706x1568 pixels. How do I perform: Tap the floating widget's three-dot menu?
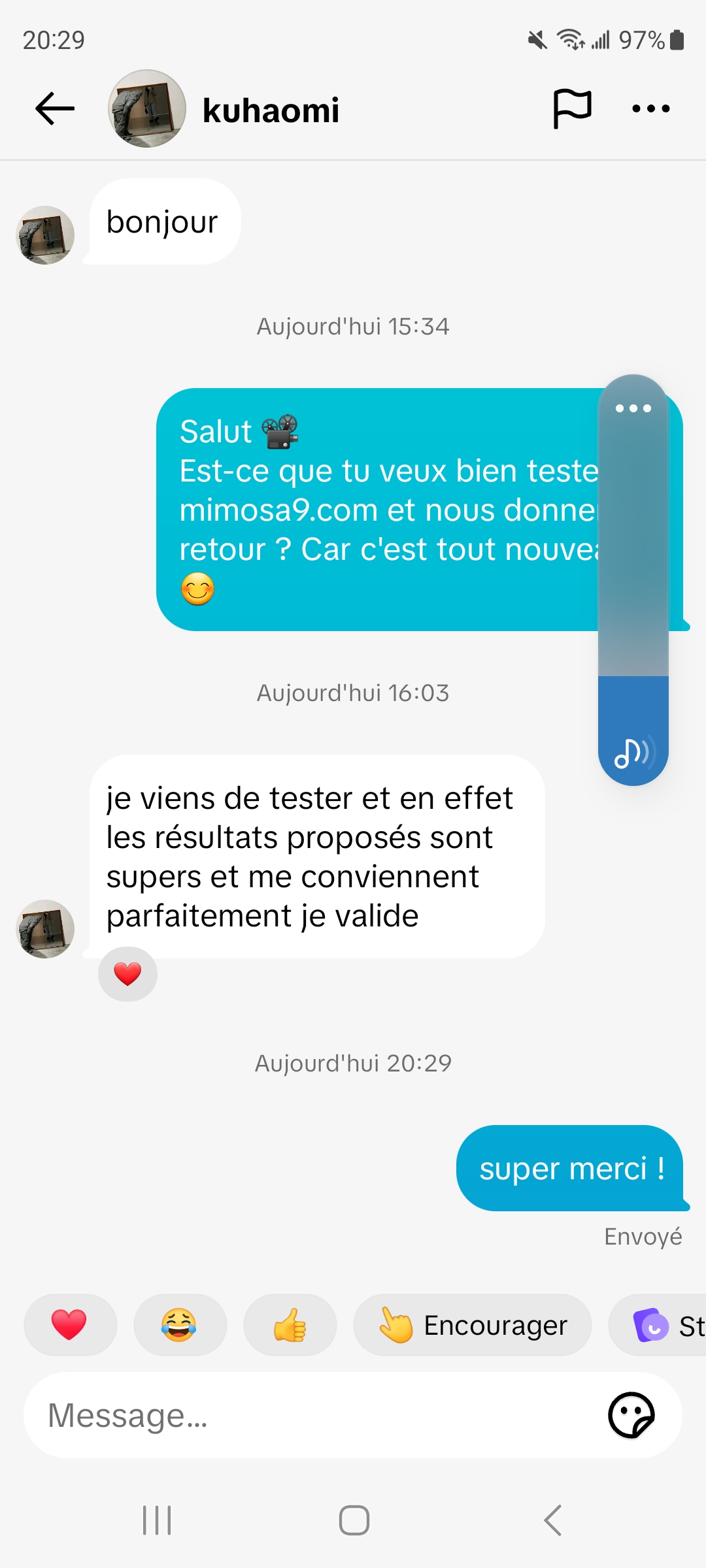[x=633, y=408]
